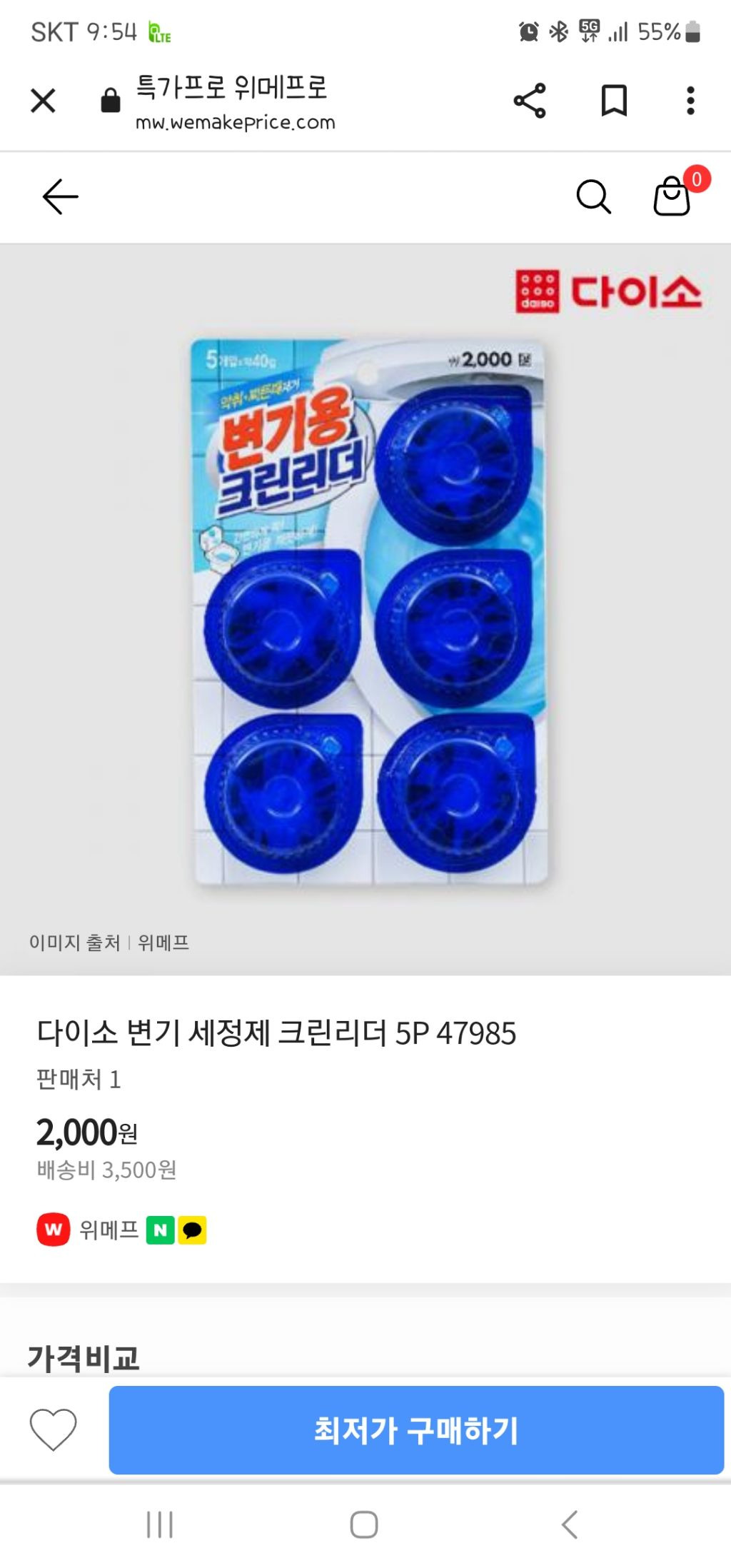Open the search magnifier
This screenshot has width=731, height=1568.
[593, 196]
